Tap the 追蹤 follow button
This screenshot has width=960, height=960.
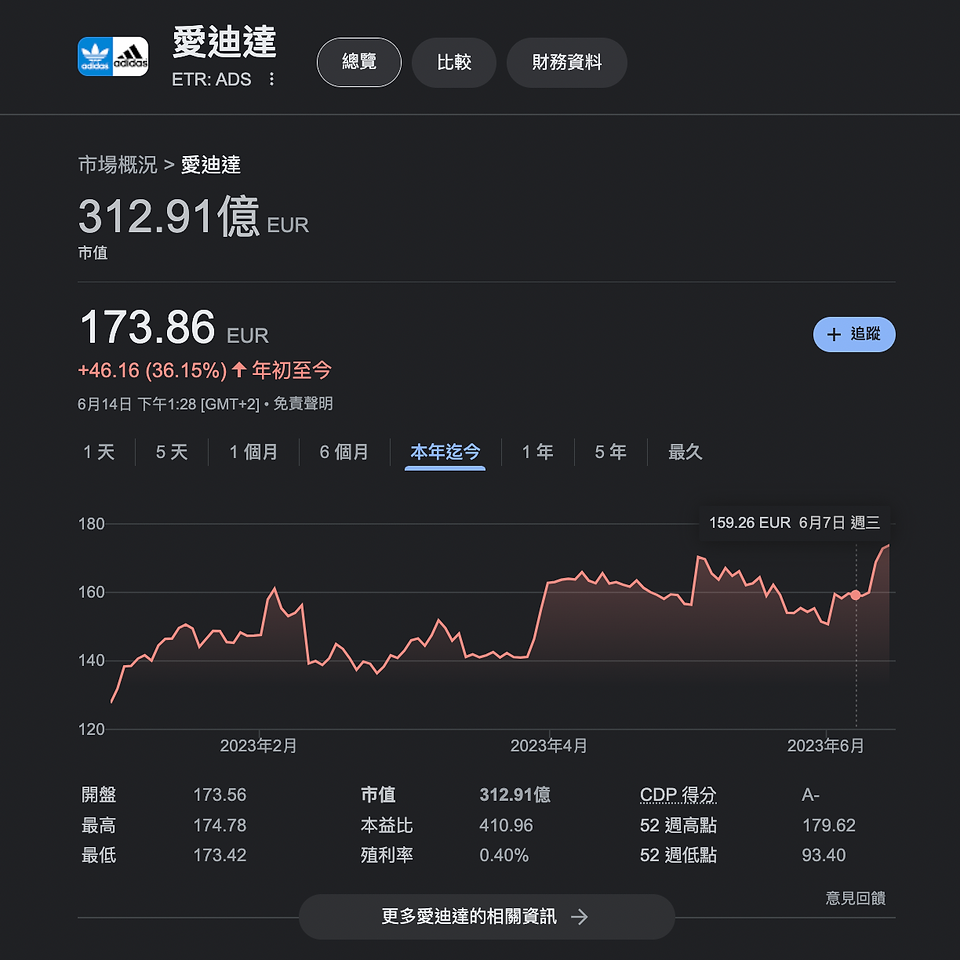(x=853, y=334)
